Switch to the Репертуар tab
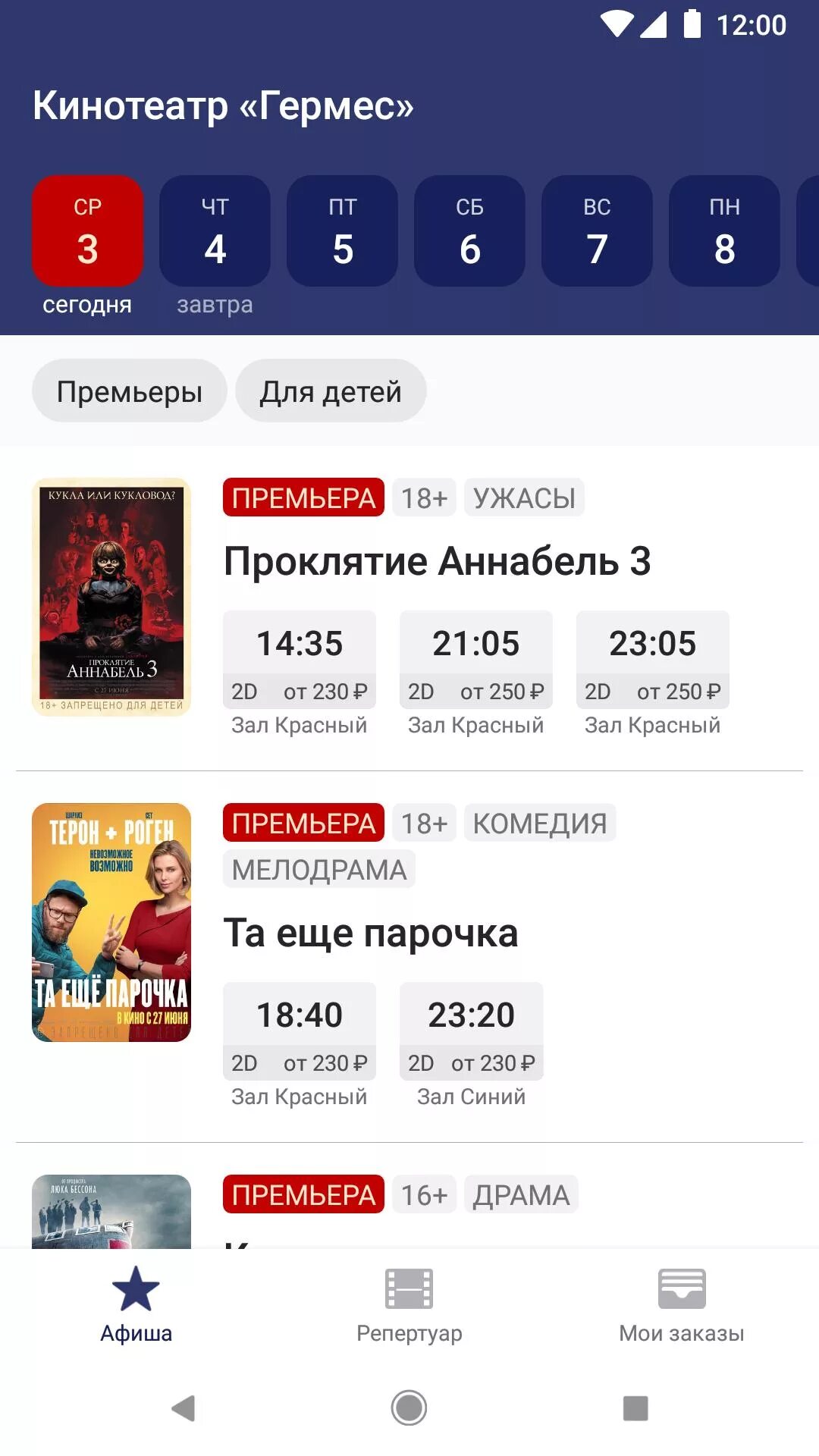This screenshot has width=819, height=1456. 409,1304
